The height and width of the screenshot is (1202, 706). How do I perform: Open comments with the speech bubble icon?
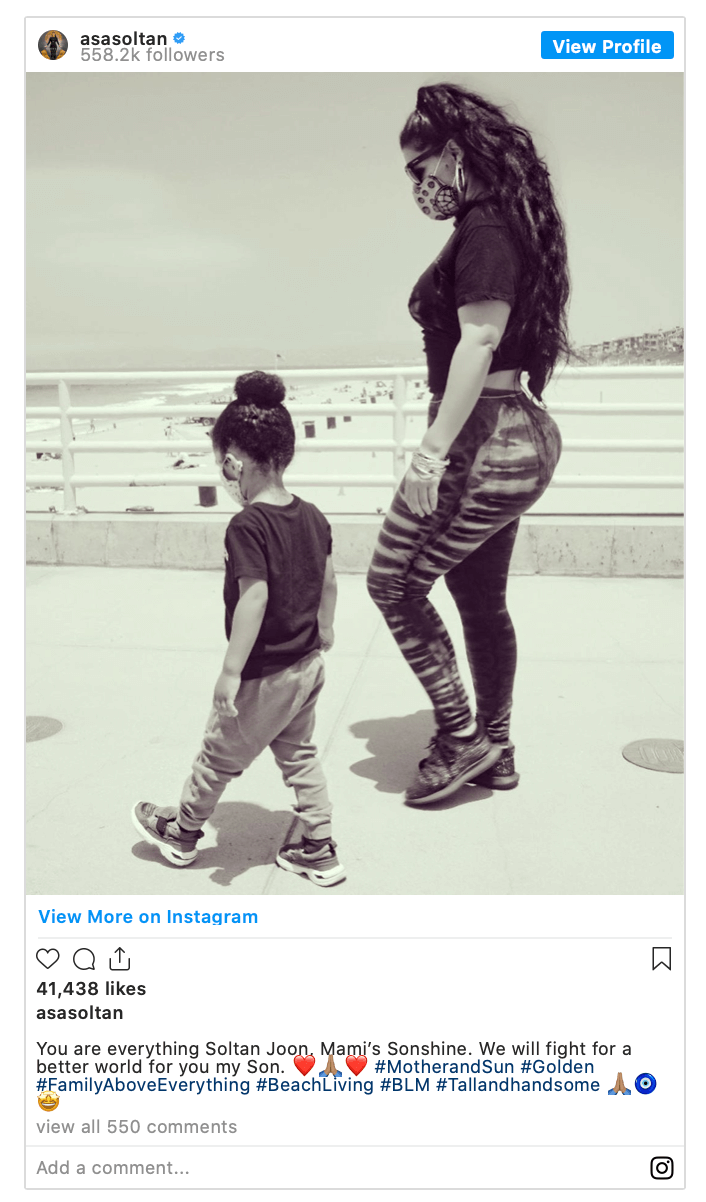tap(84, 959)
